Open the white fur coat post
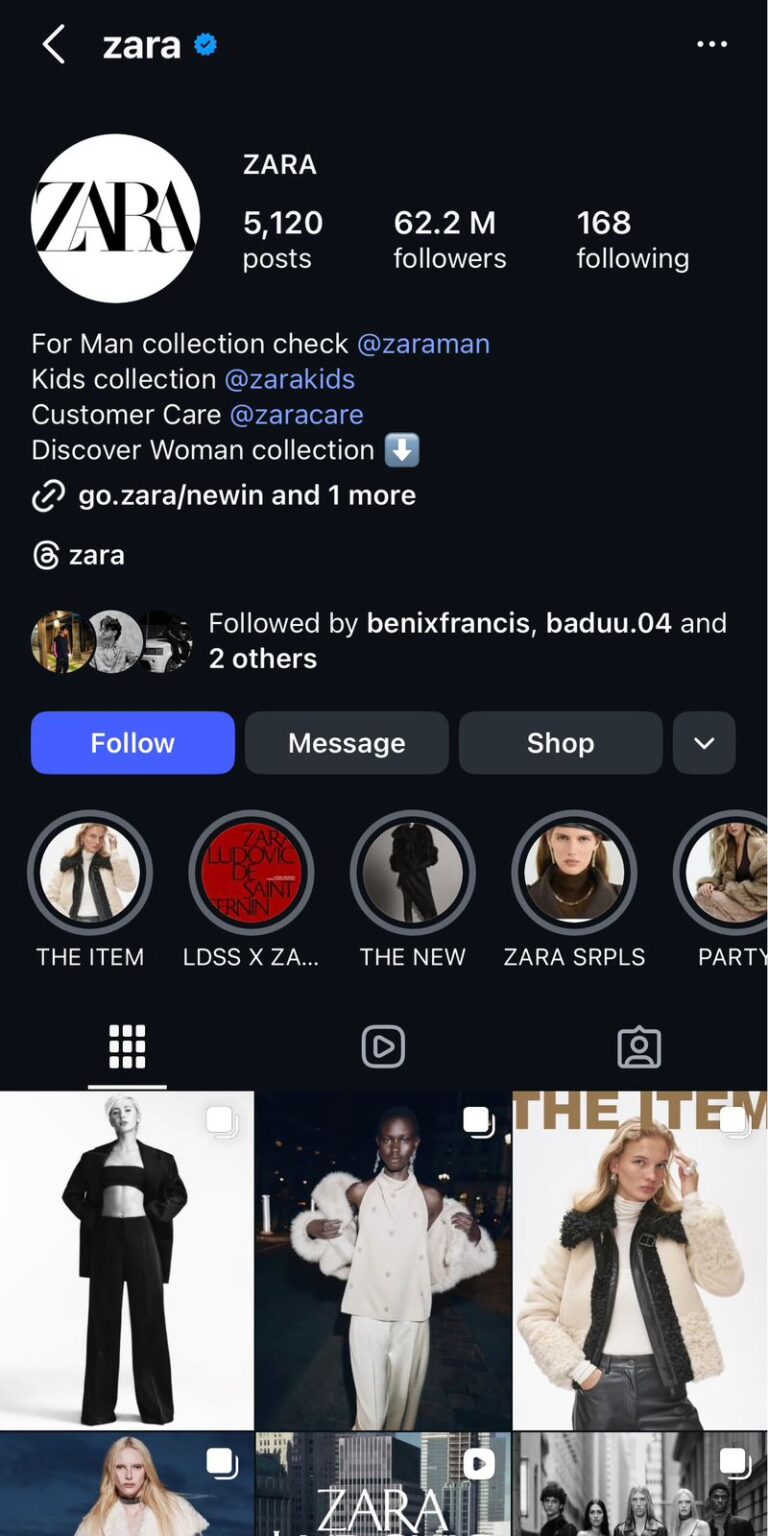Screen dimensions: 768x1536 (383, 1260)
